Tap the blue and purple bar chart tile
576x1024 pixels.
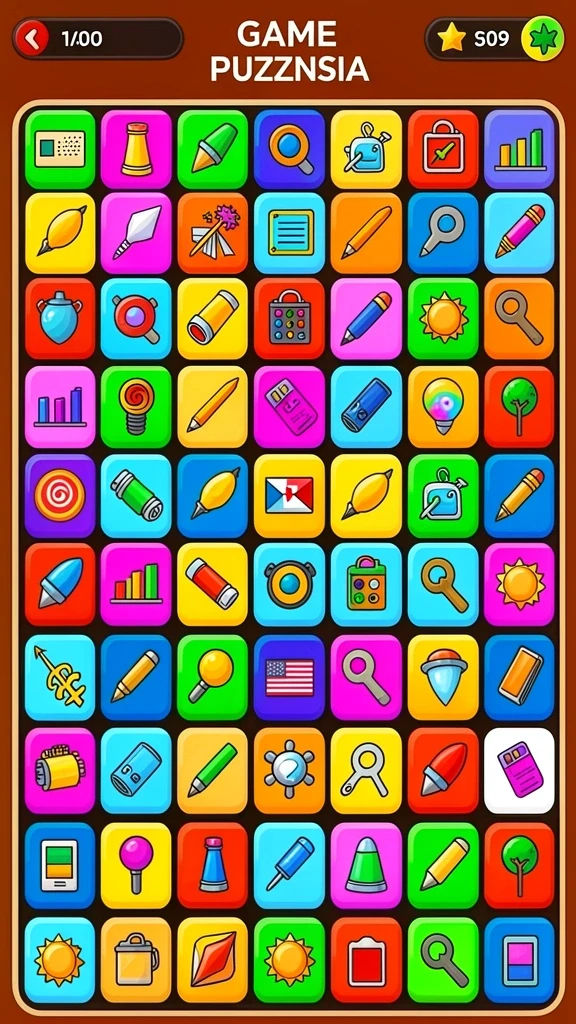[x=59, y=406]
